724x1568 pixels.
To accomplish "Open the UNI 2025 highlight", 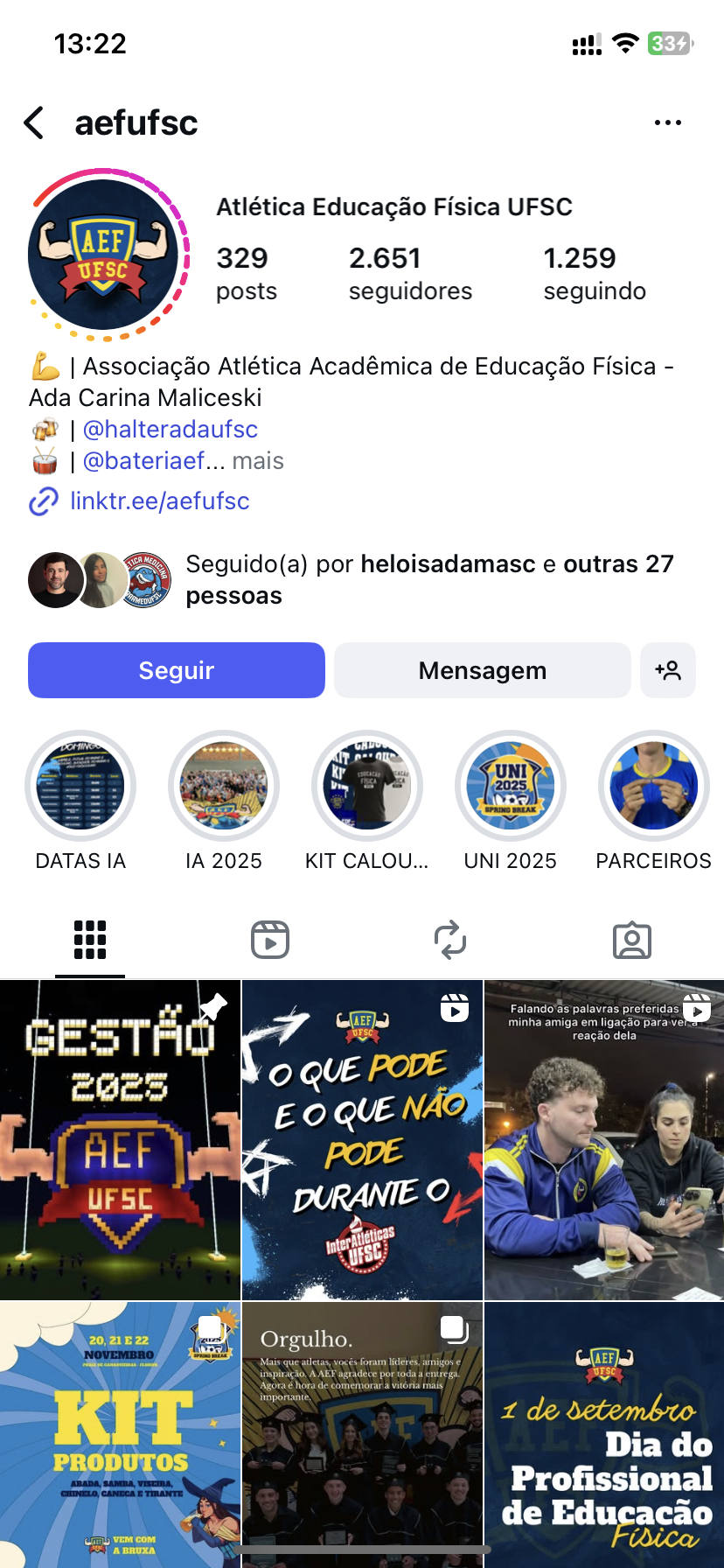I will coord(511,786).
